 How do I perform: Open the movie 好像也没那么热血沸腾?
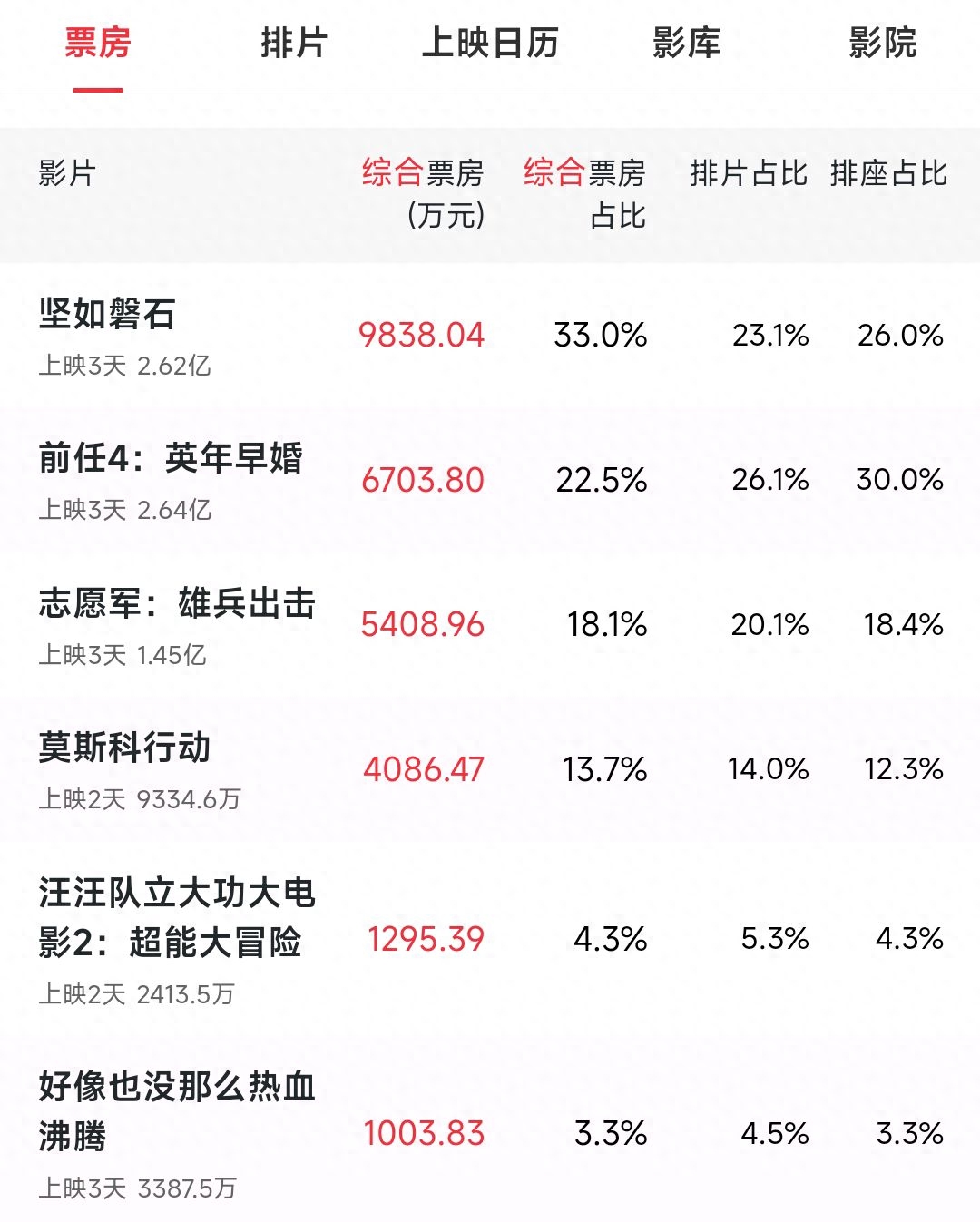[x=177, y=1102]
